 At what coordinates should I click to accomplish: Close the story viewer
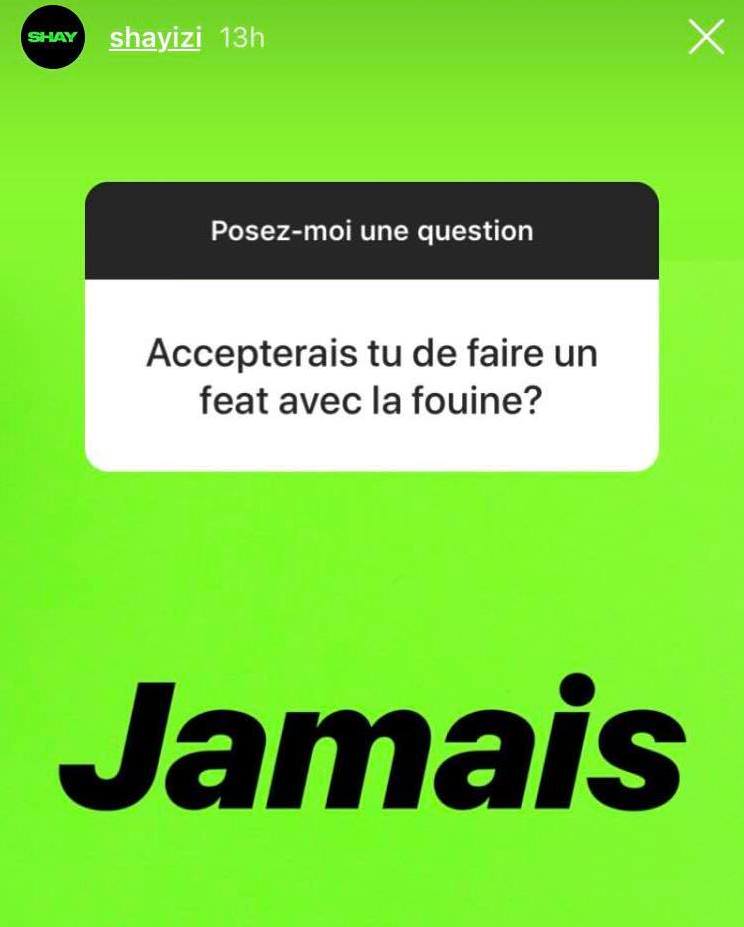(x=707, y=38)
